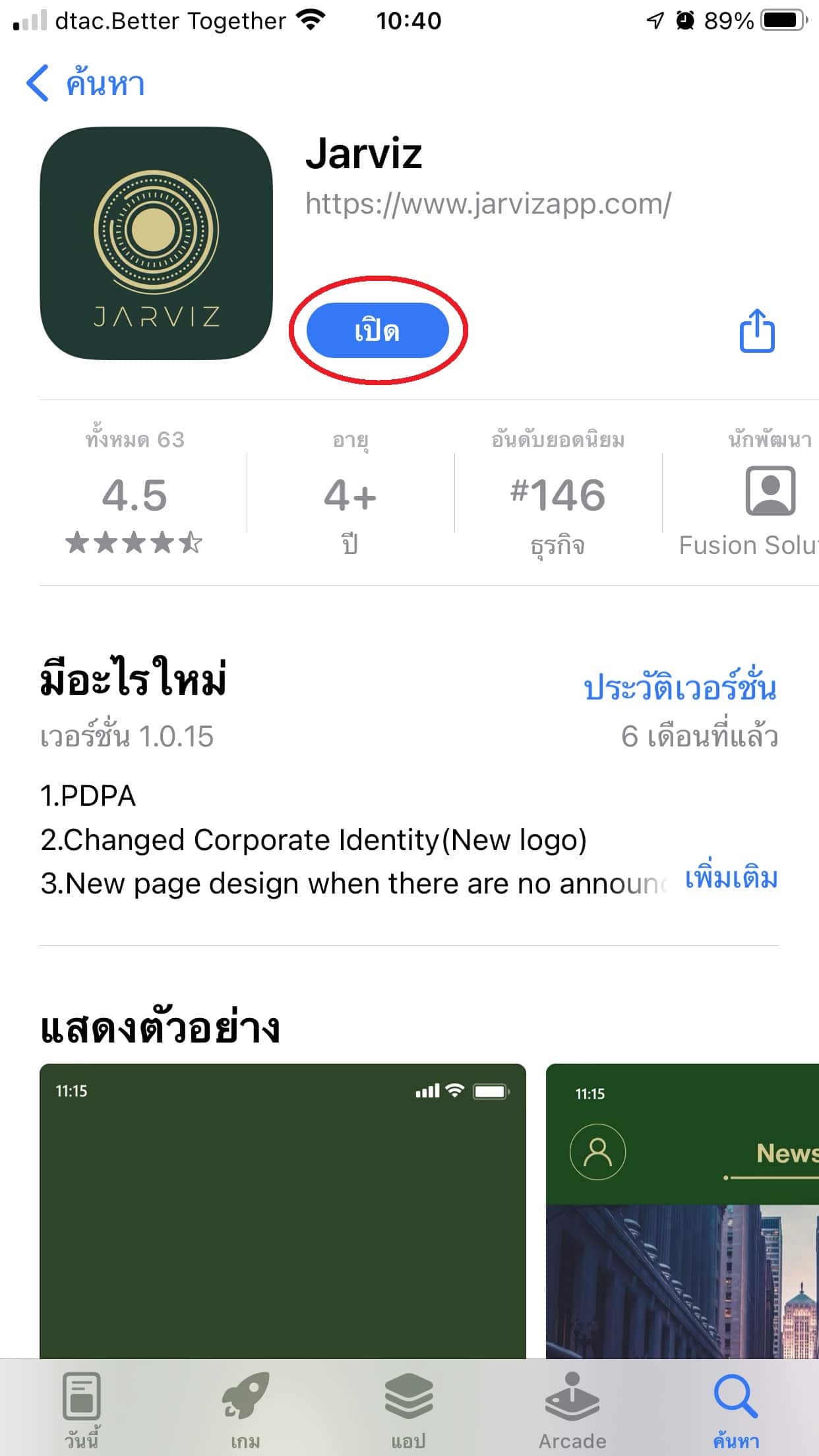Open ประวัติเวอร์ชั่น version history

680,688
